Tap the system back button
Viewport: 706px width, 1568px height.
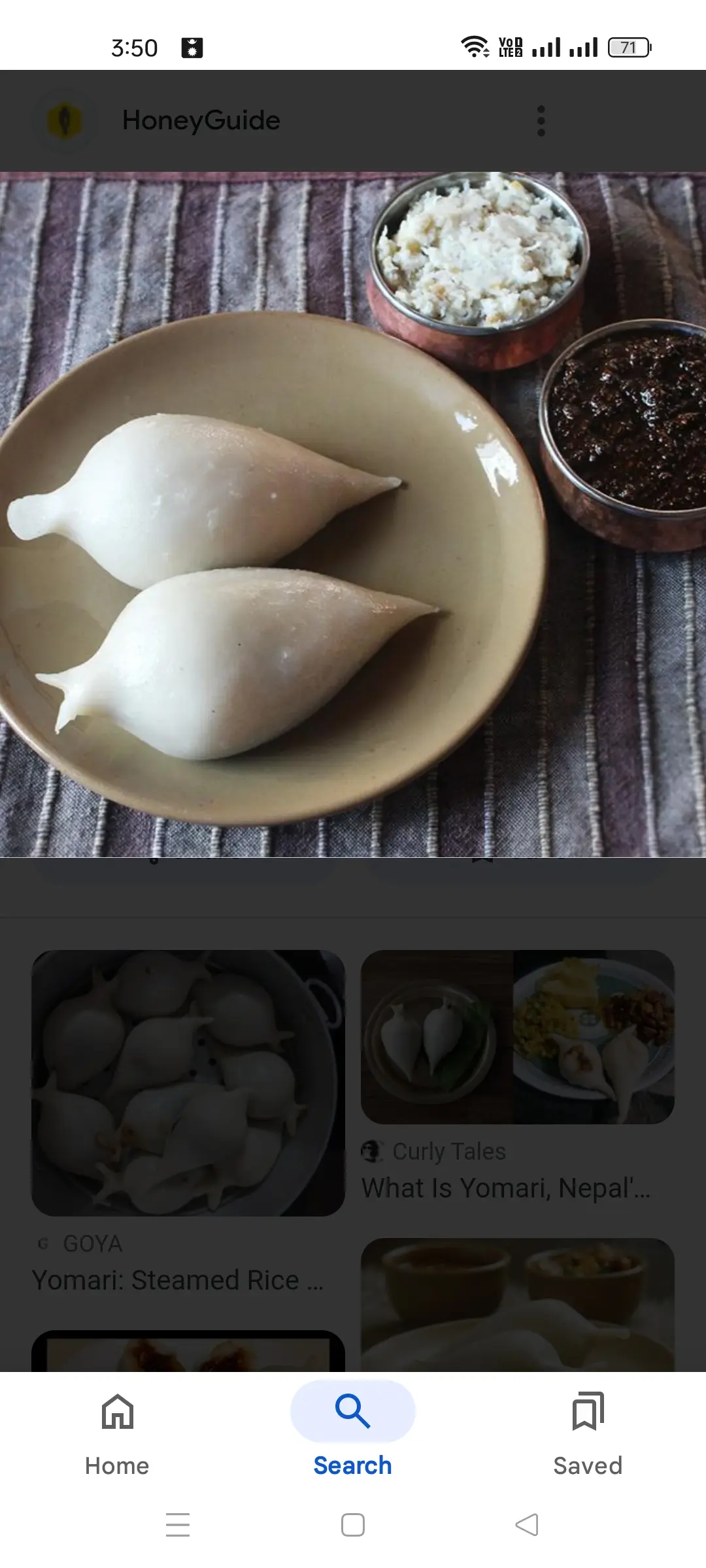(x=527, y=1525)
